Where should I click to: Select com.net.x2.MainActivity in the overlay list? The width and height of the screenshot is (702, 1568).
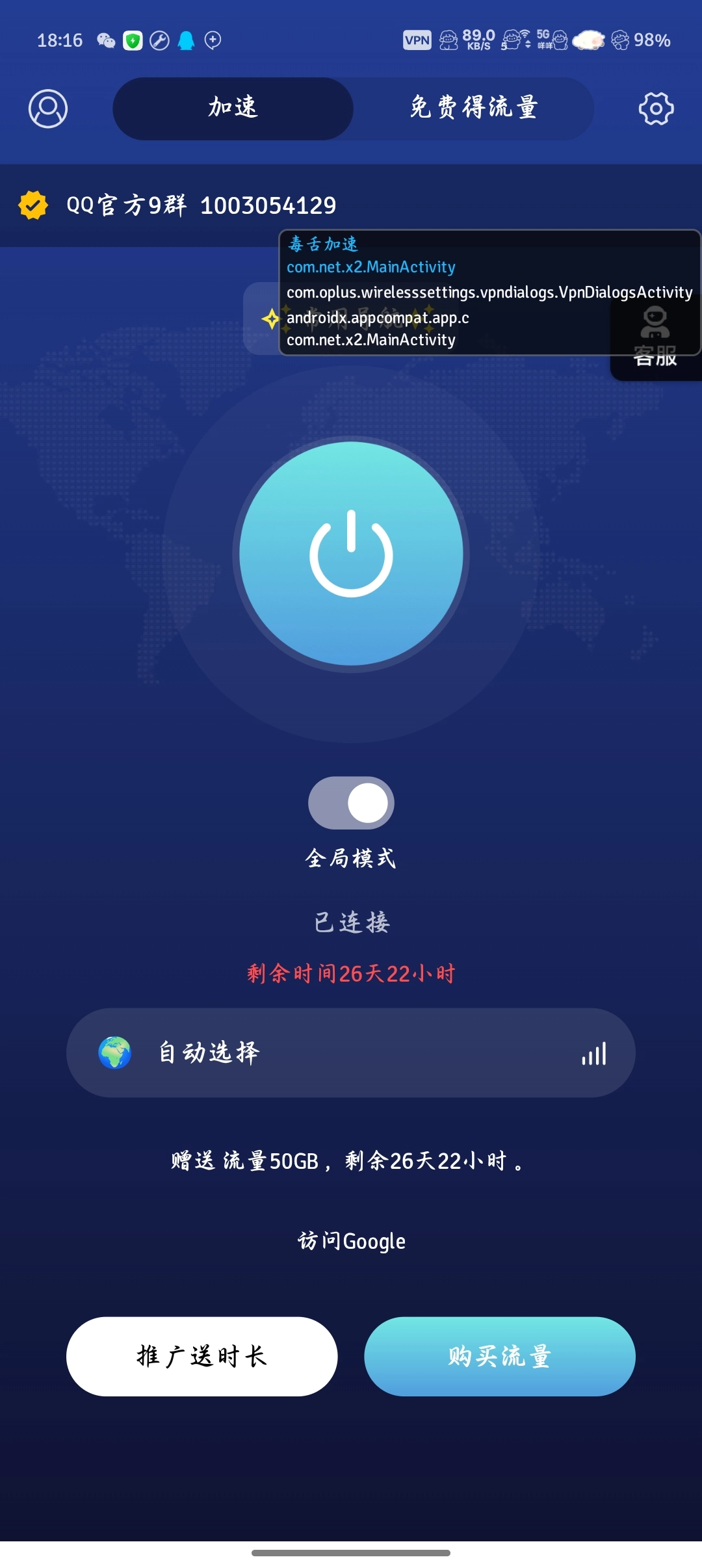coord(370,267)
